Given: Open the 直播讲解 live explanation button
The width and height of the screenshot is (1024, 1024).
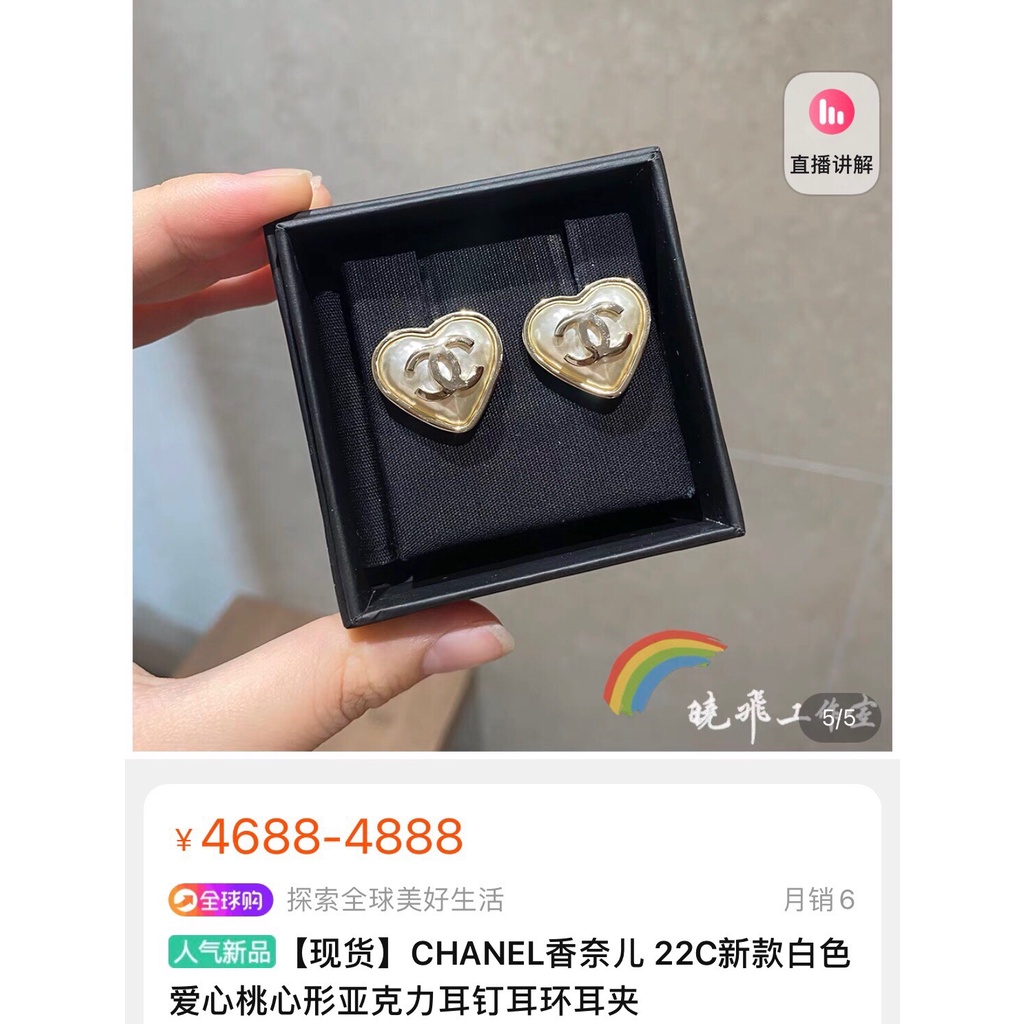Looking at the screenshot, I should (x=831, y=132).
